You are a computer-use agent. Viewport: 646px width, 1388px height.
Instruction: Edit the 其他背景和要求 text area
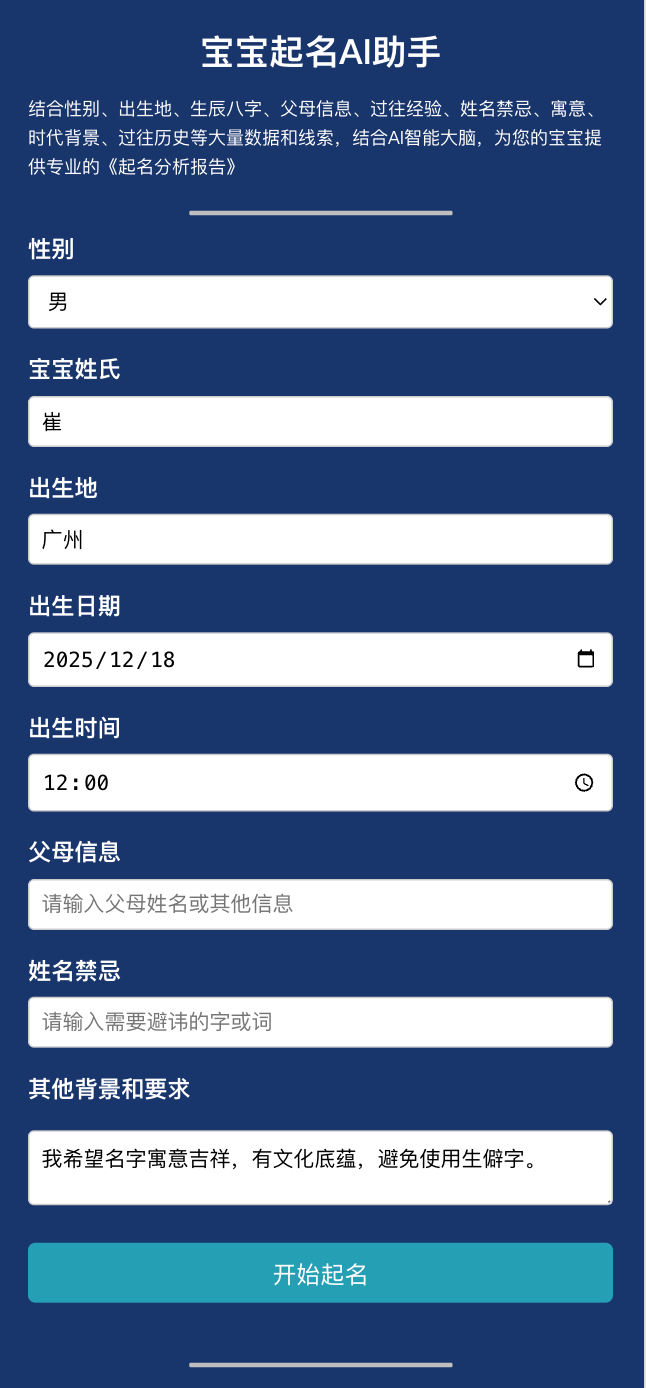click(320, 1167)
